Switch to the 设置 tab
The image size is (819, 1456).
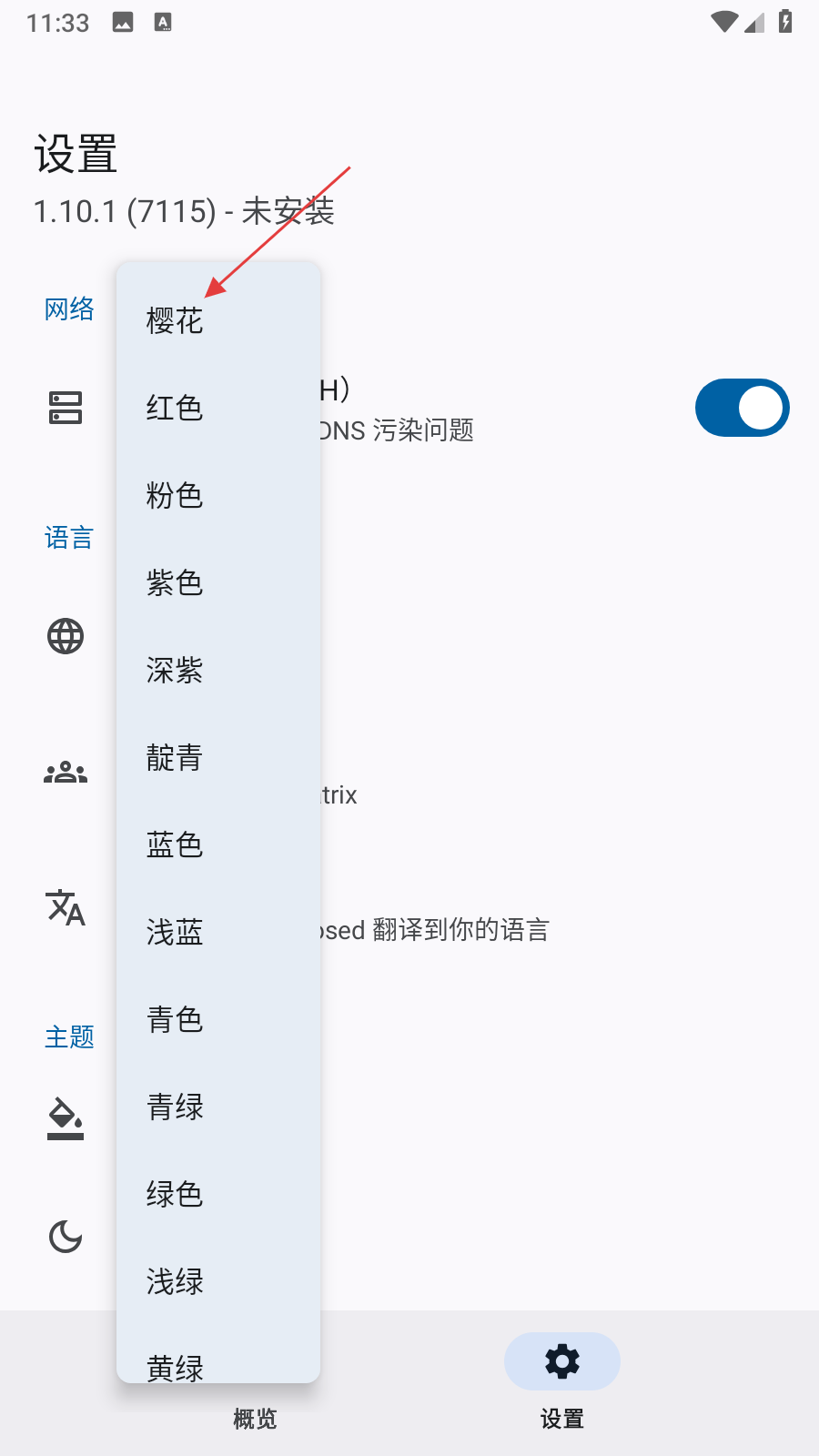point(561,1380)
